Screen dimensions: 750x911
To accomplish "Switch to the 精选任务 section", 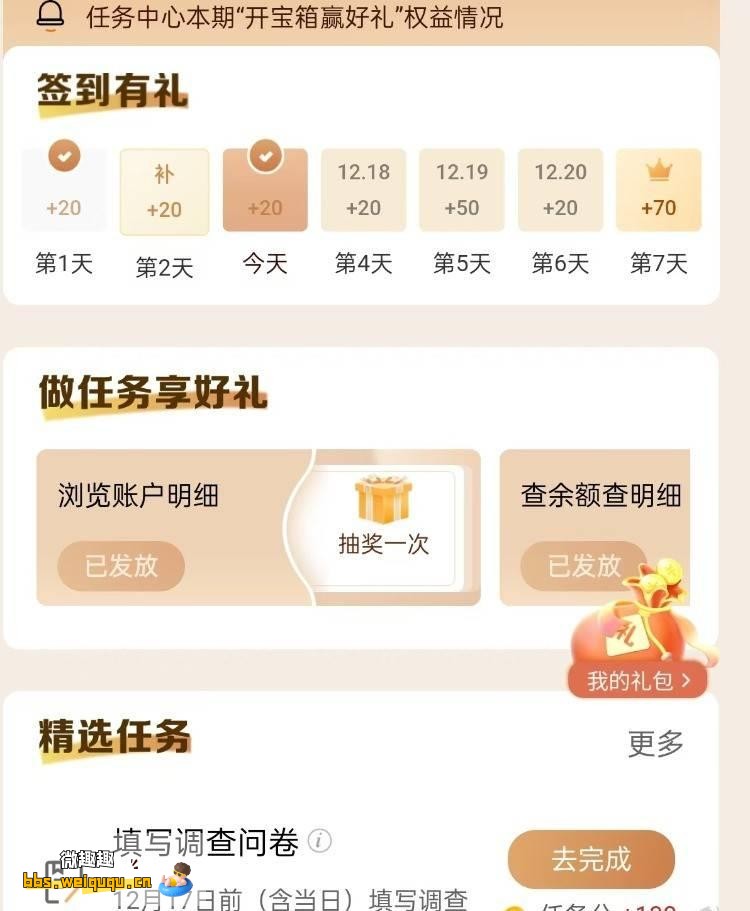I will point(113,740).
